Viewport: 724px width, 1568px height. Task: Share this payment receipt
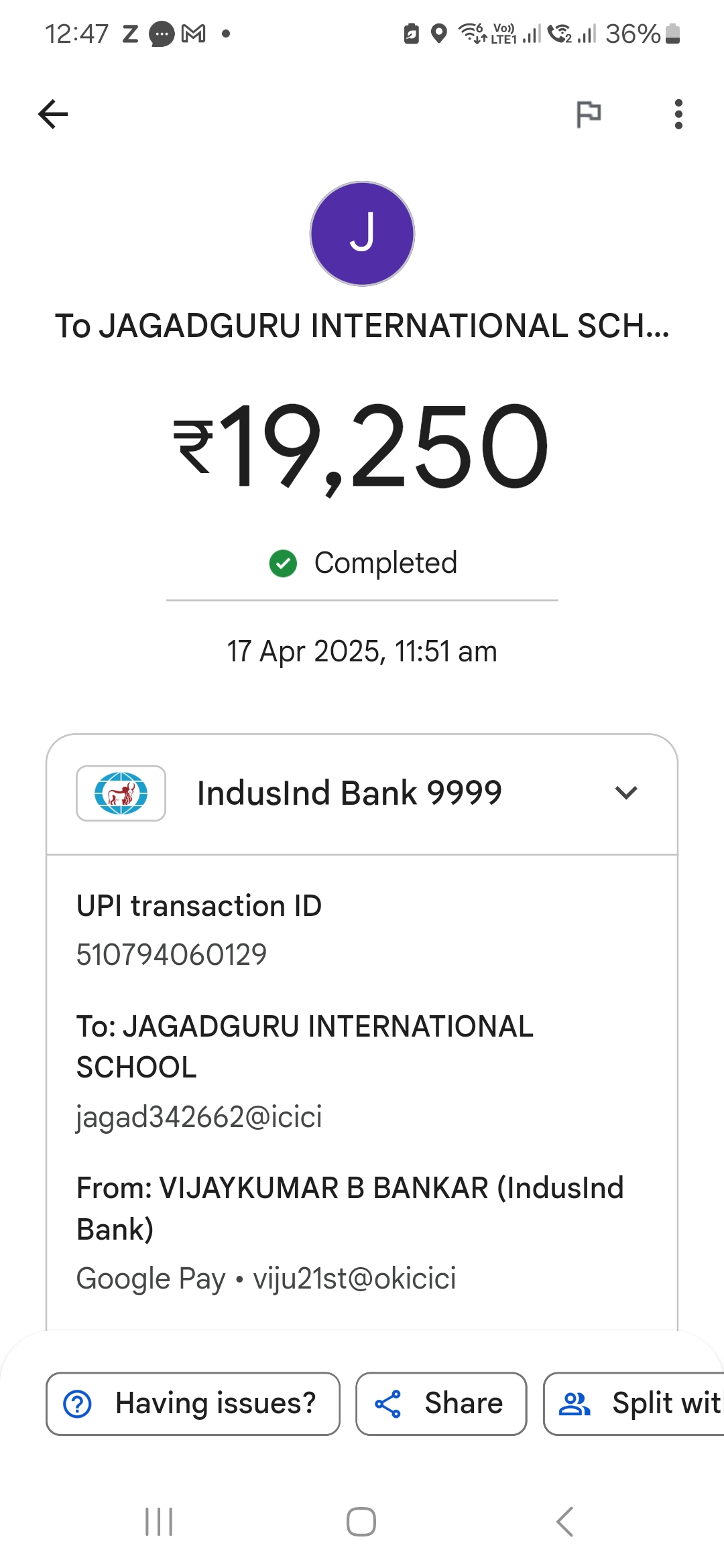coord(441,1404)
